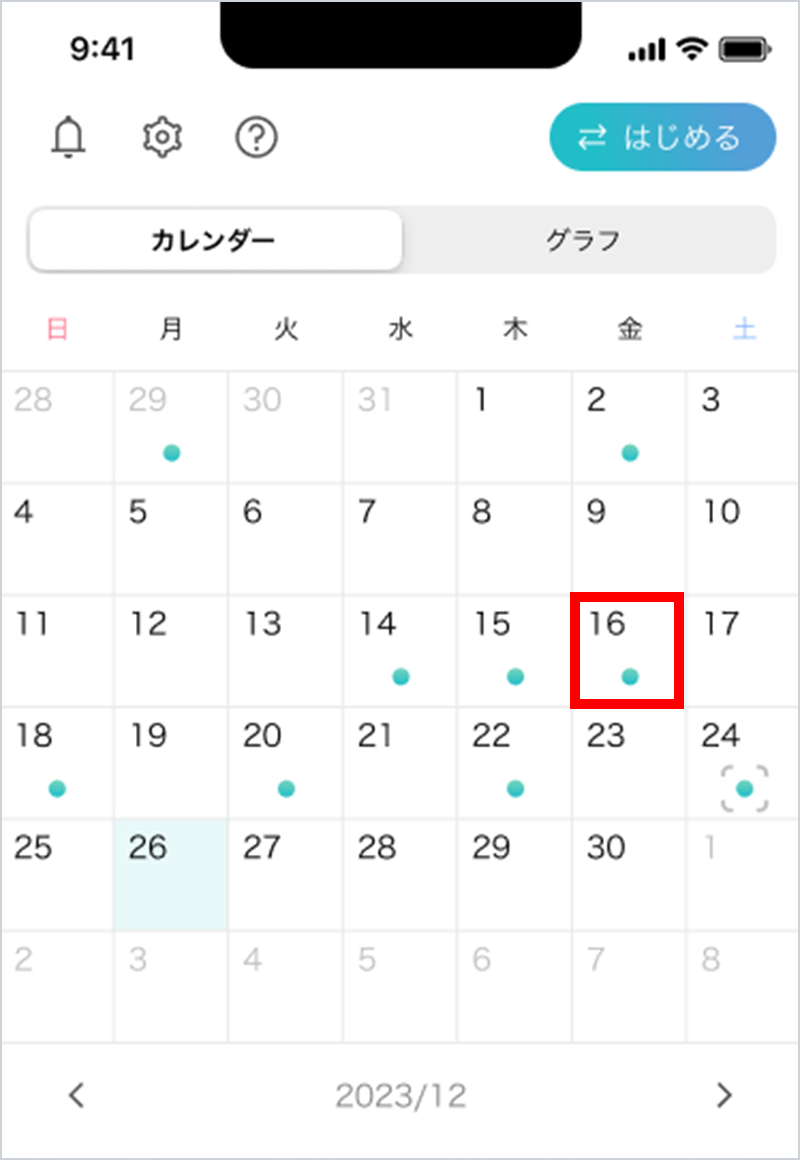Image resolution: width=800 pixels, height=1160 pixels.
Task: Select December 14 on the calendar
Action: click(x=399, y=650)
